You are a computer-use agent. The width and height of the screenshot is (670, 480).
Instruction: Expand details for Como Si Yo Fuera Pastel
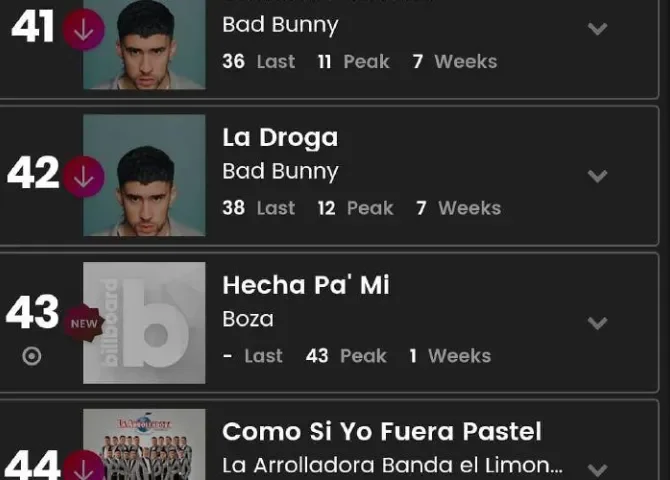[x=597, y=468]
